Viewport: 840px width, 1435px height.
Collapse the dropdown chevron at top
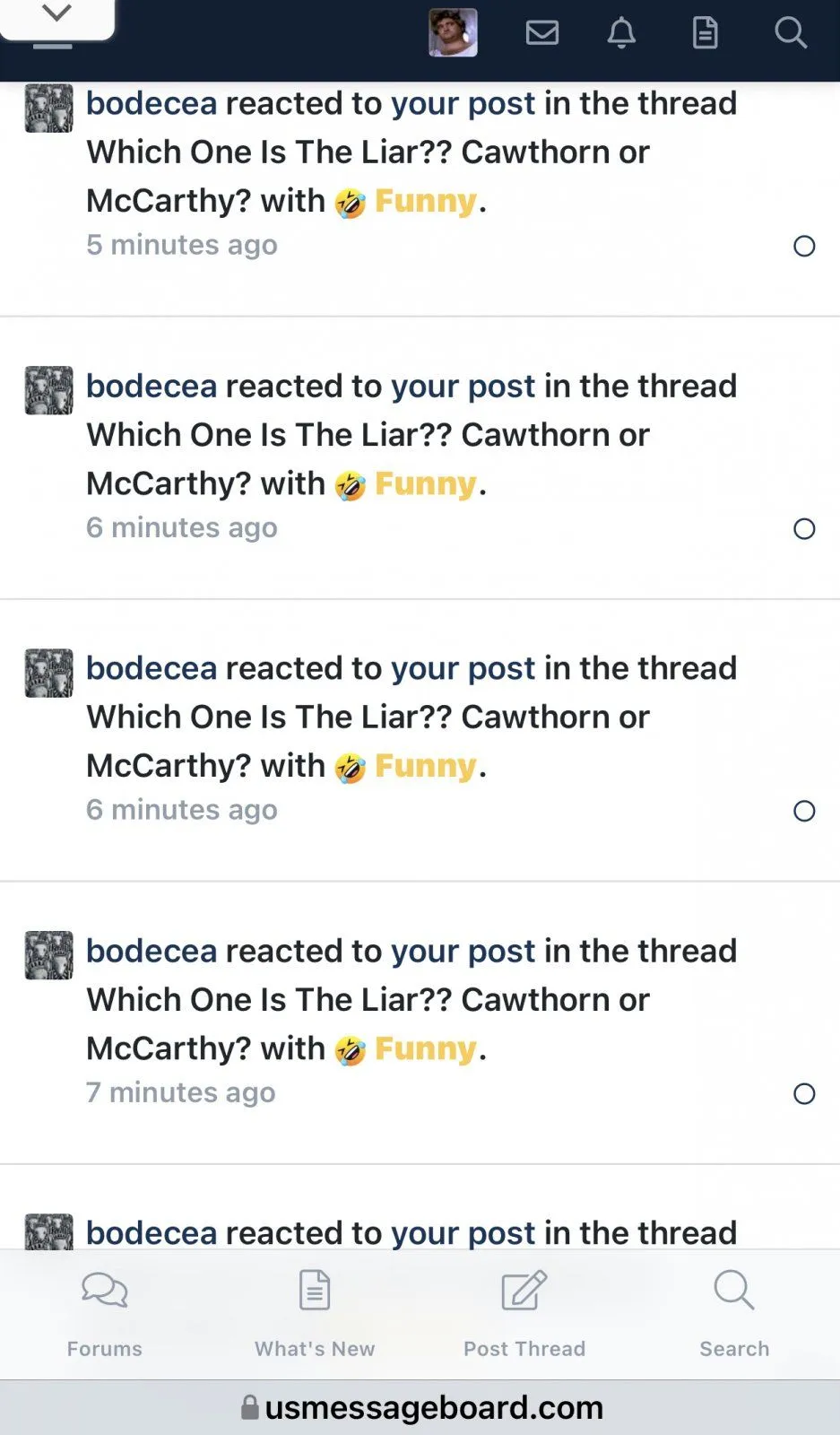[x=56, y=14]
